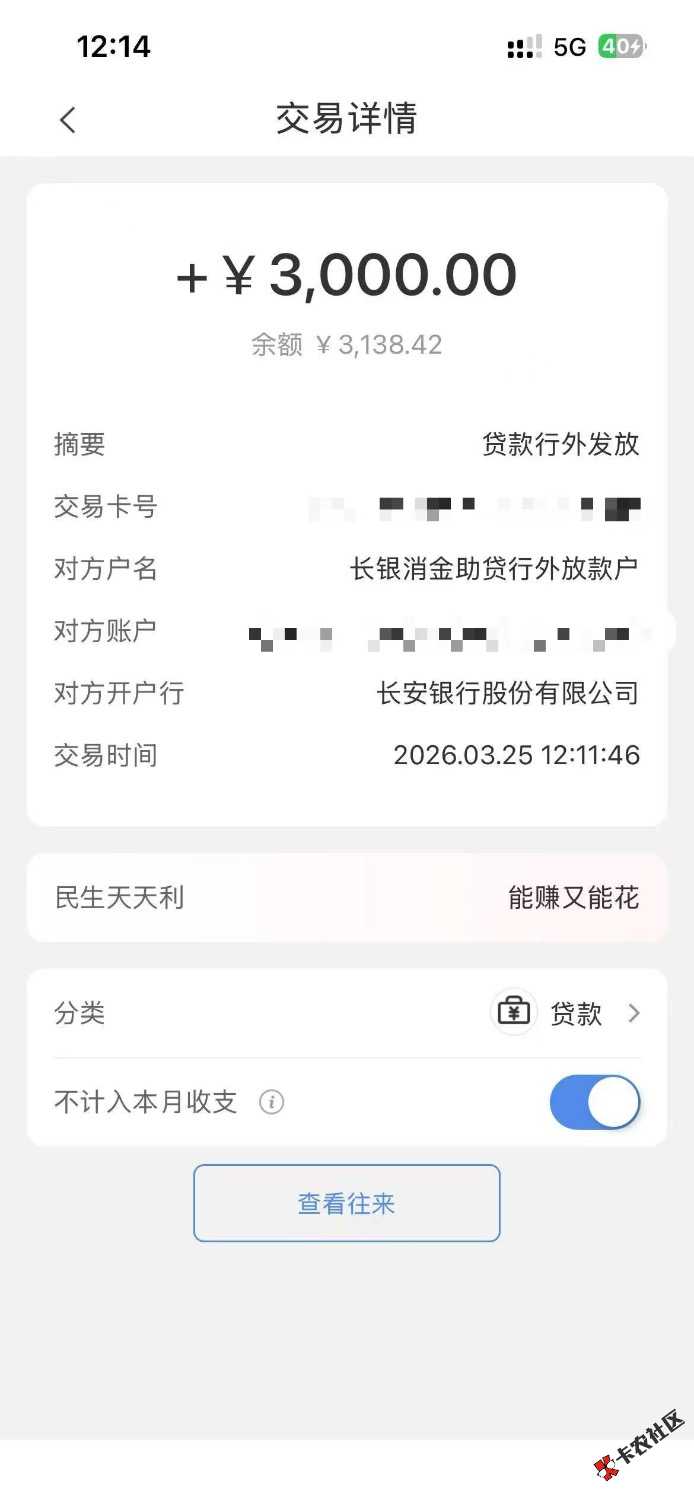Open the 民生天天利 promotion row
The image size is (694, 1500).
tap(346, 897)
